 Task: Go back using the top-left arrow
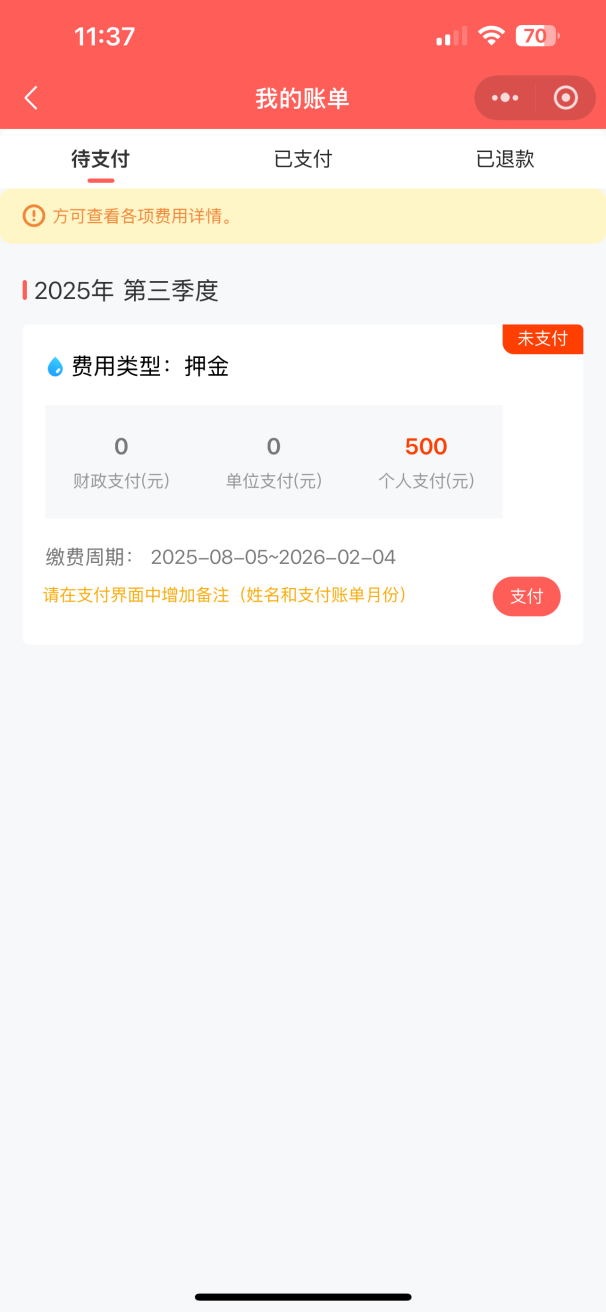pos(31,98)
